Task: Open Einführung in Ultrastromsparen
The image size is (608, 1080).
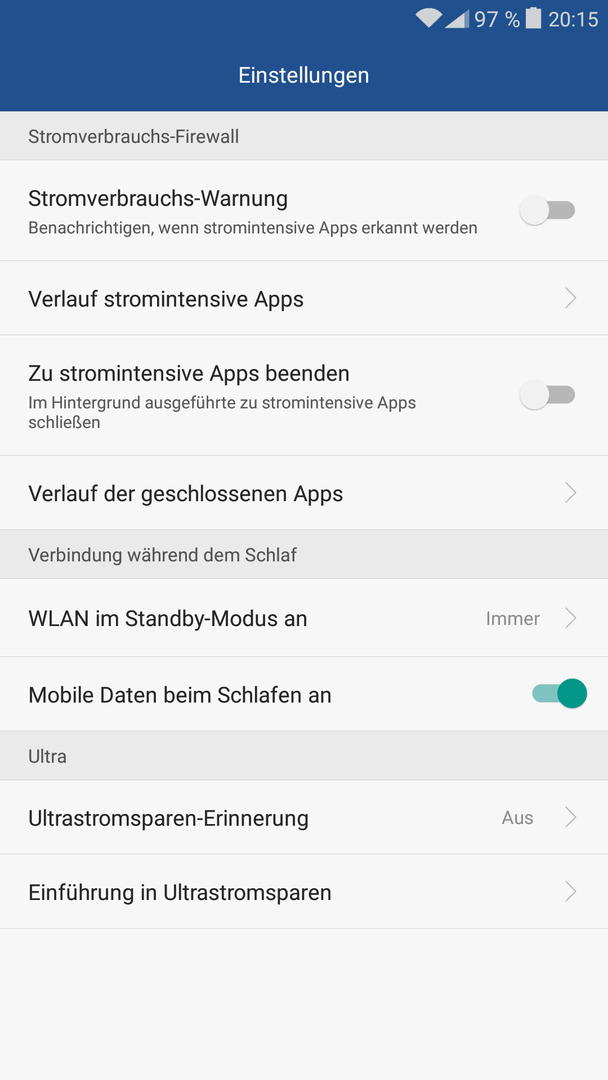Action: click(304, 892)
